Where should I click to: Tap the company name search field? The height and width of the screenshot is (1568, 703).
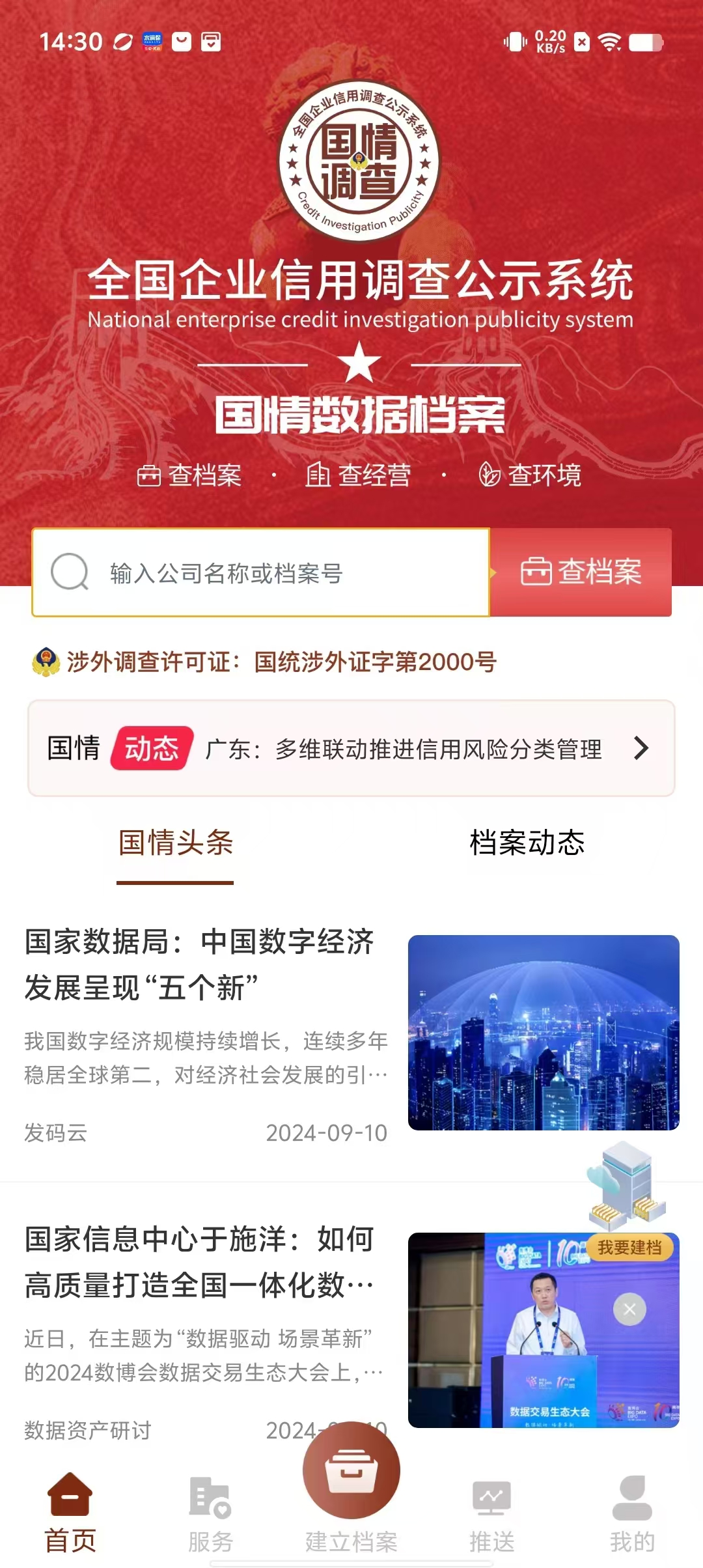260,573
